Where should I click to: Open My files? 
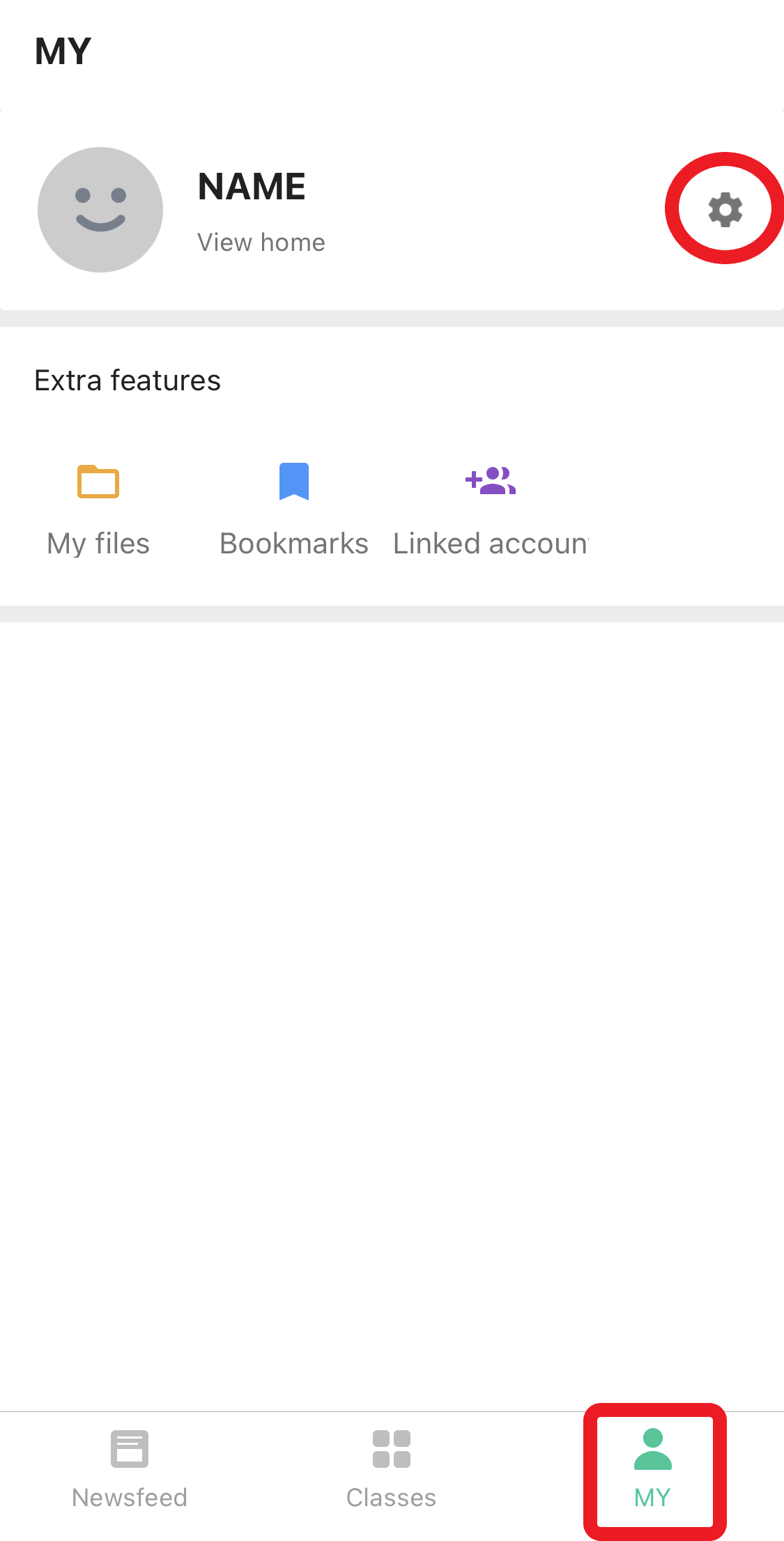98,509
